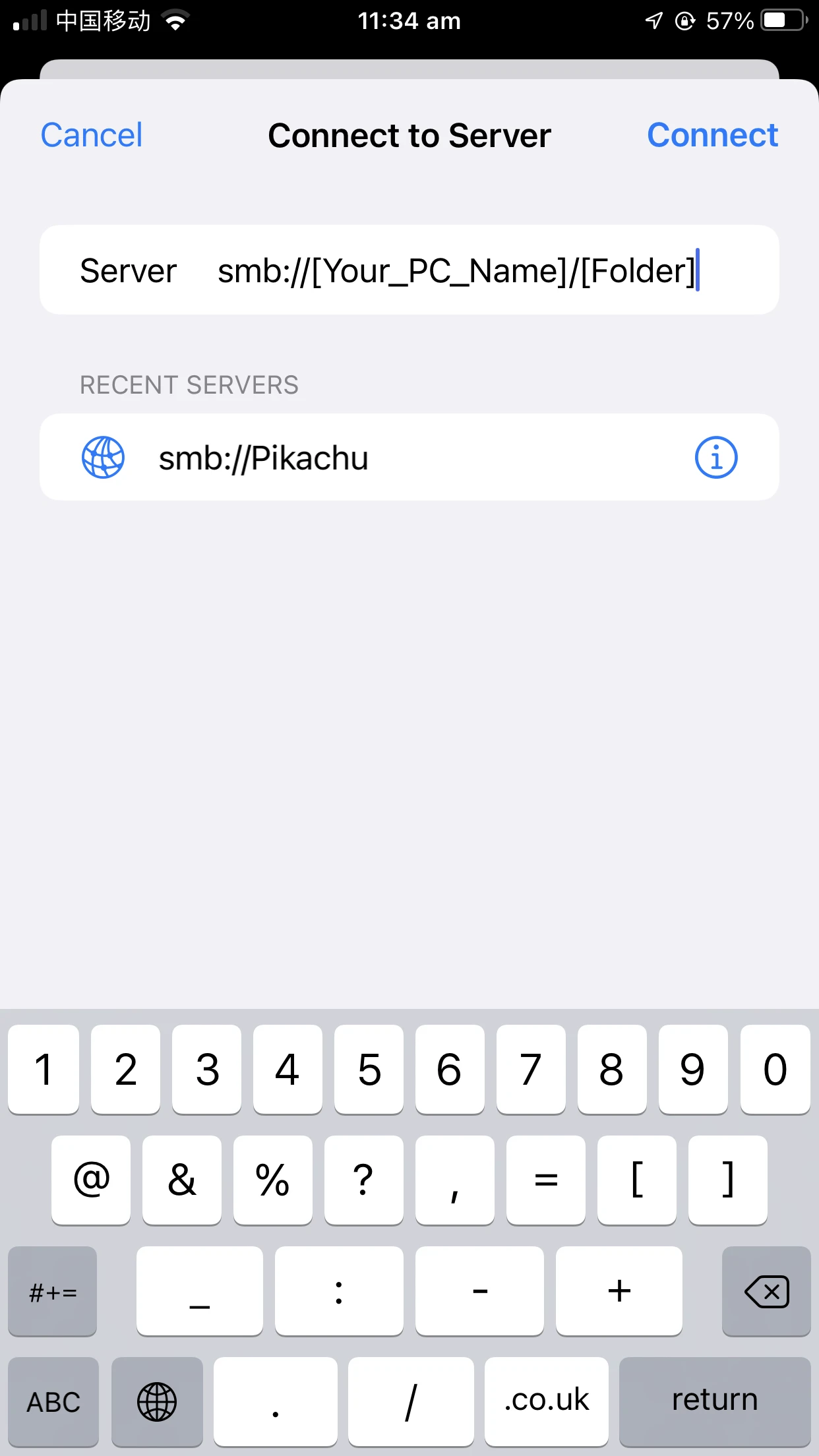
Task: Type a forward slash character
Action: 411,1401
